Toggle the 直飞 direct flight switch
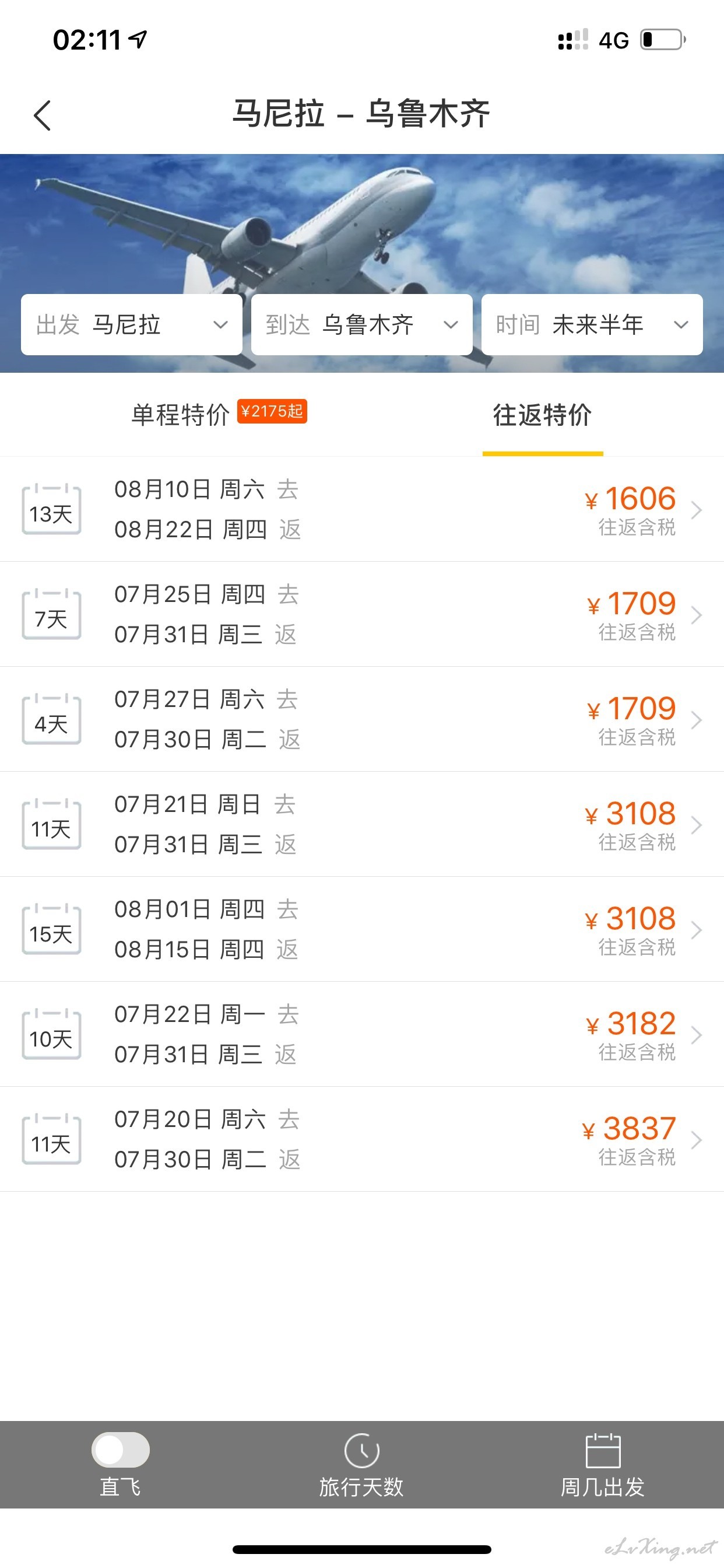The height and width of the screenshot is (1568, 724). click(x=121, y=1450)
